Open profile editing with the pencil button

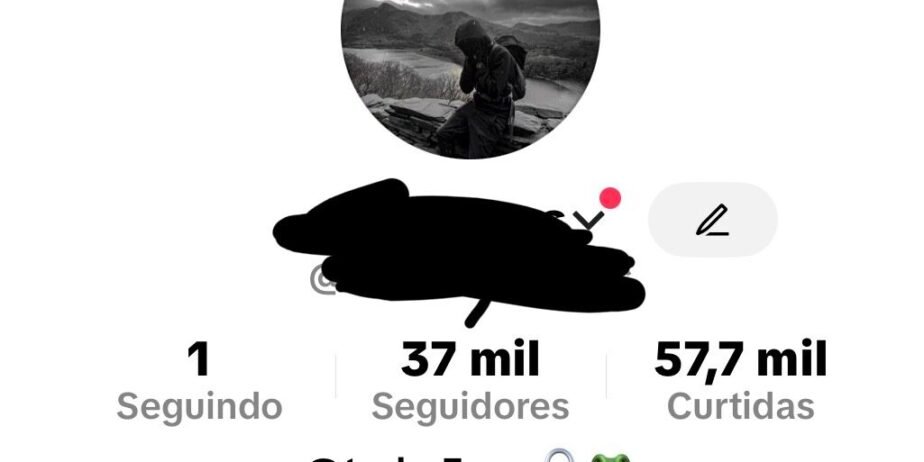712,219
